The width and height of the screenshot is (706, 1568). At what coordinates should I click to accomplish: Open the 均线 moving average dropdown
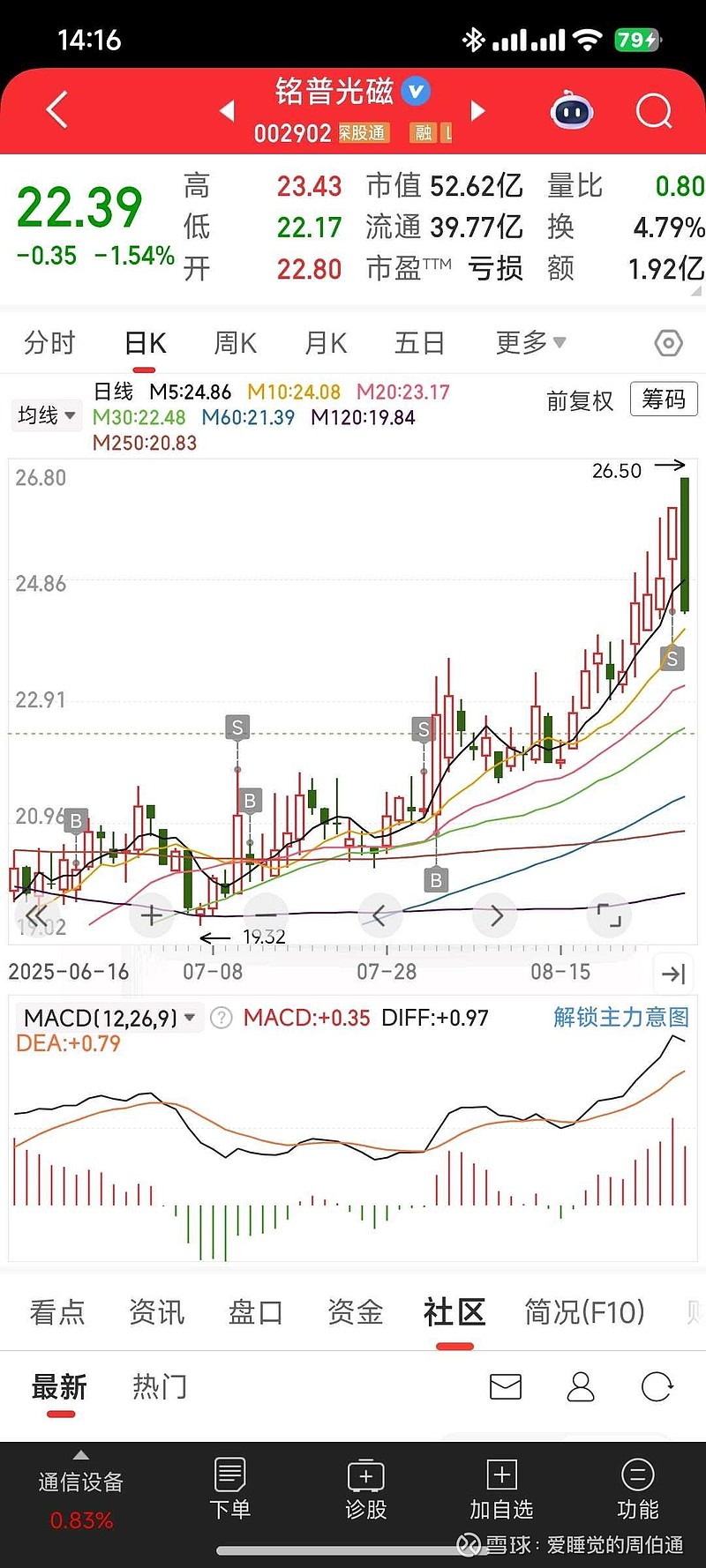point(46,415)
